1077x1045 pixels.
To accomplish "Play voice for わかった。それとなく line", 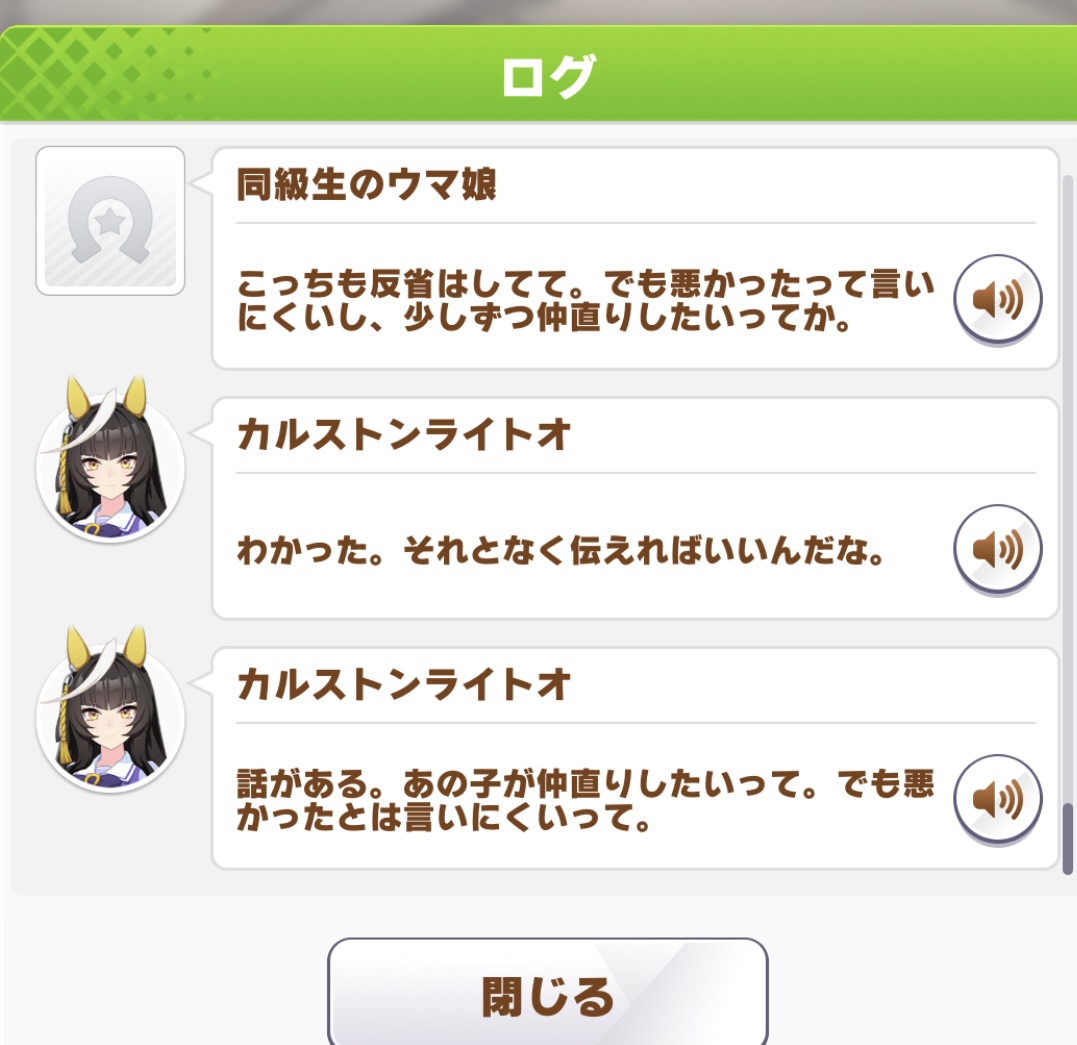I will [x=997, y=549].
